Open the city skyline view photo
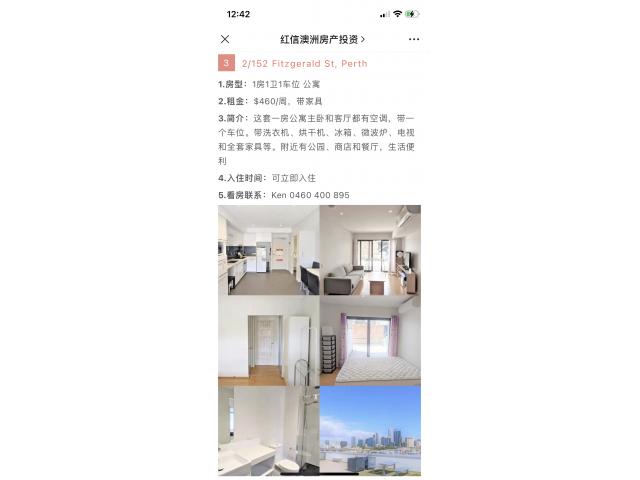Screen dimensions: 640x480 (370, 430)
